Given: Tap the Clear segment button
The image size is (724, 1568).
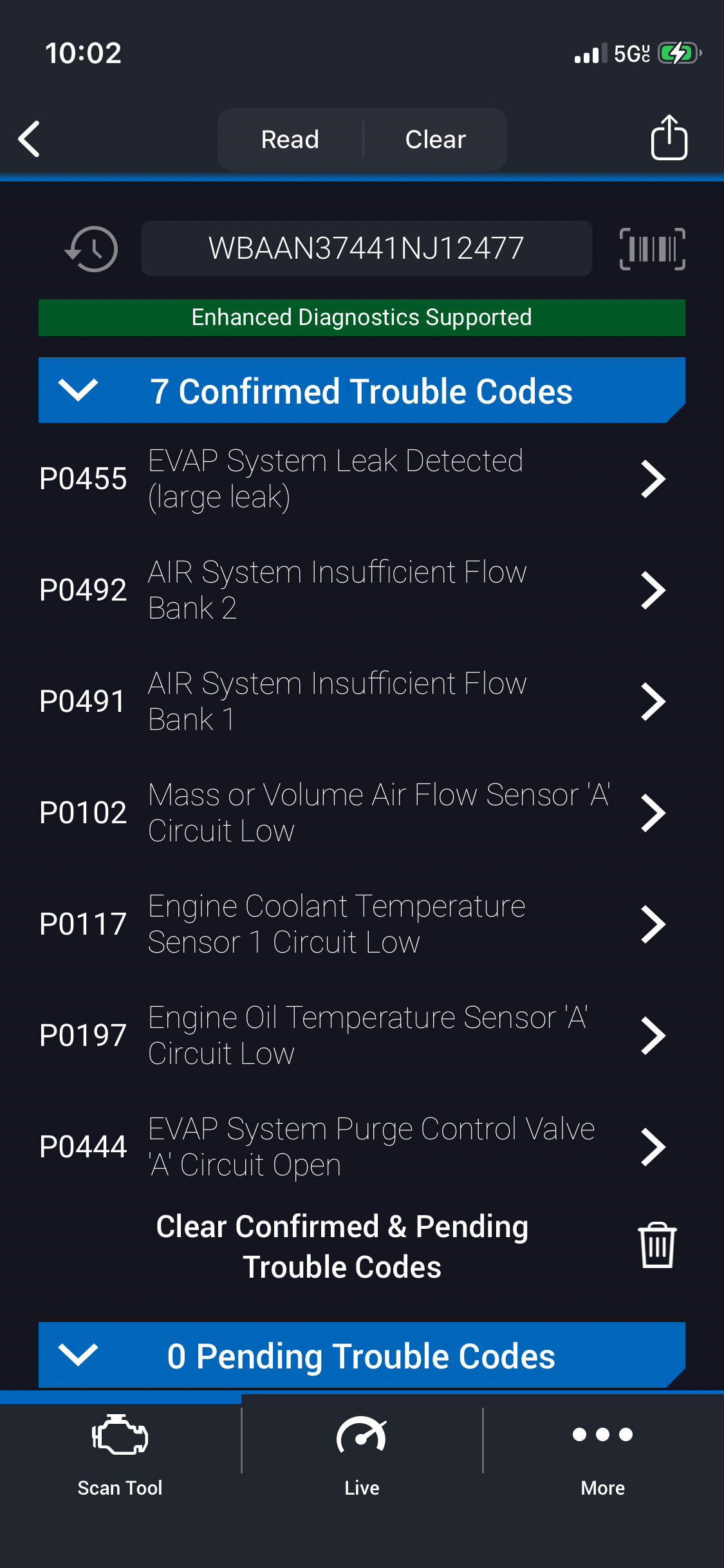Looking at the screenshot, I should point(435,140).
